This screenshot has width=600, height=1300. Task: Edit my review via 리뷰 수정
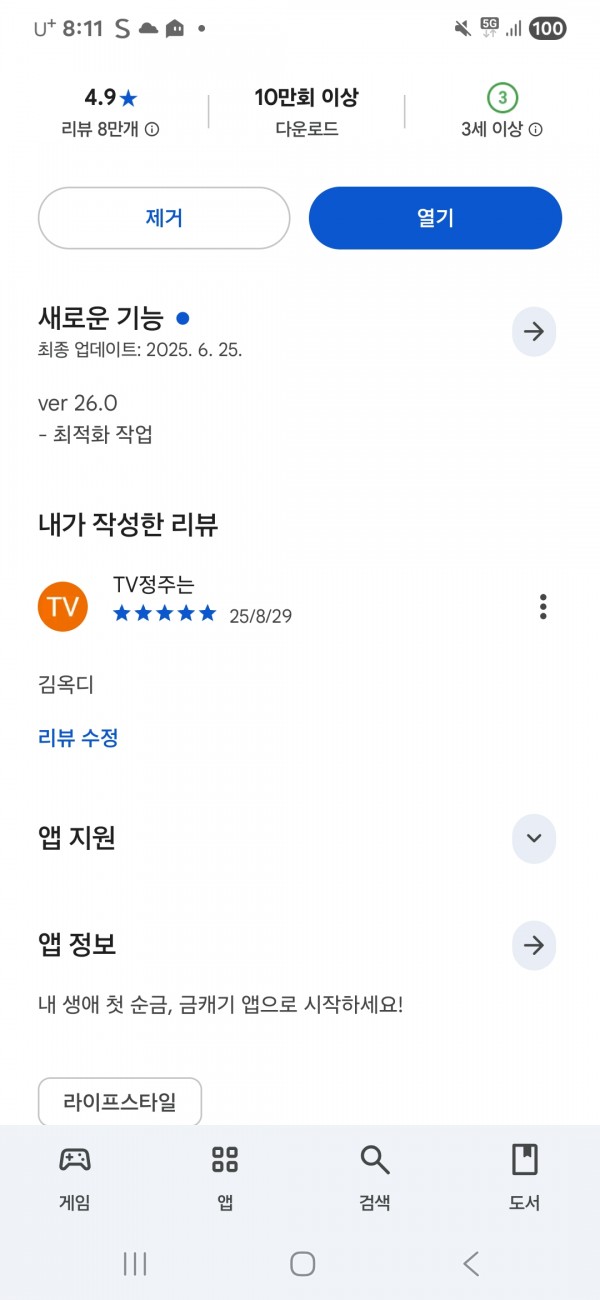78,738
